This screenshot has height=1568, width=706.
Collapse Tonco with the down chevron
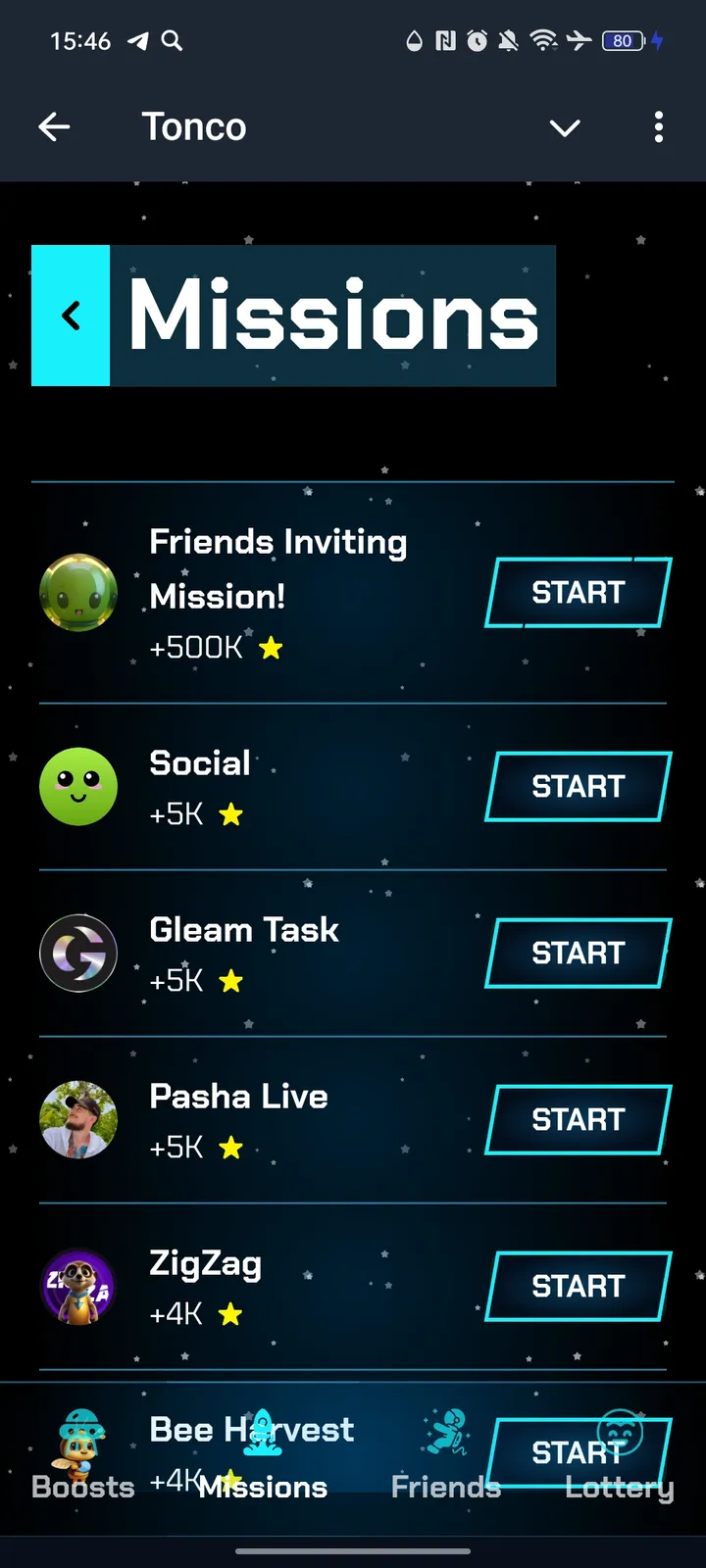[x=565, y=127]
